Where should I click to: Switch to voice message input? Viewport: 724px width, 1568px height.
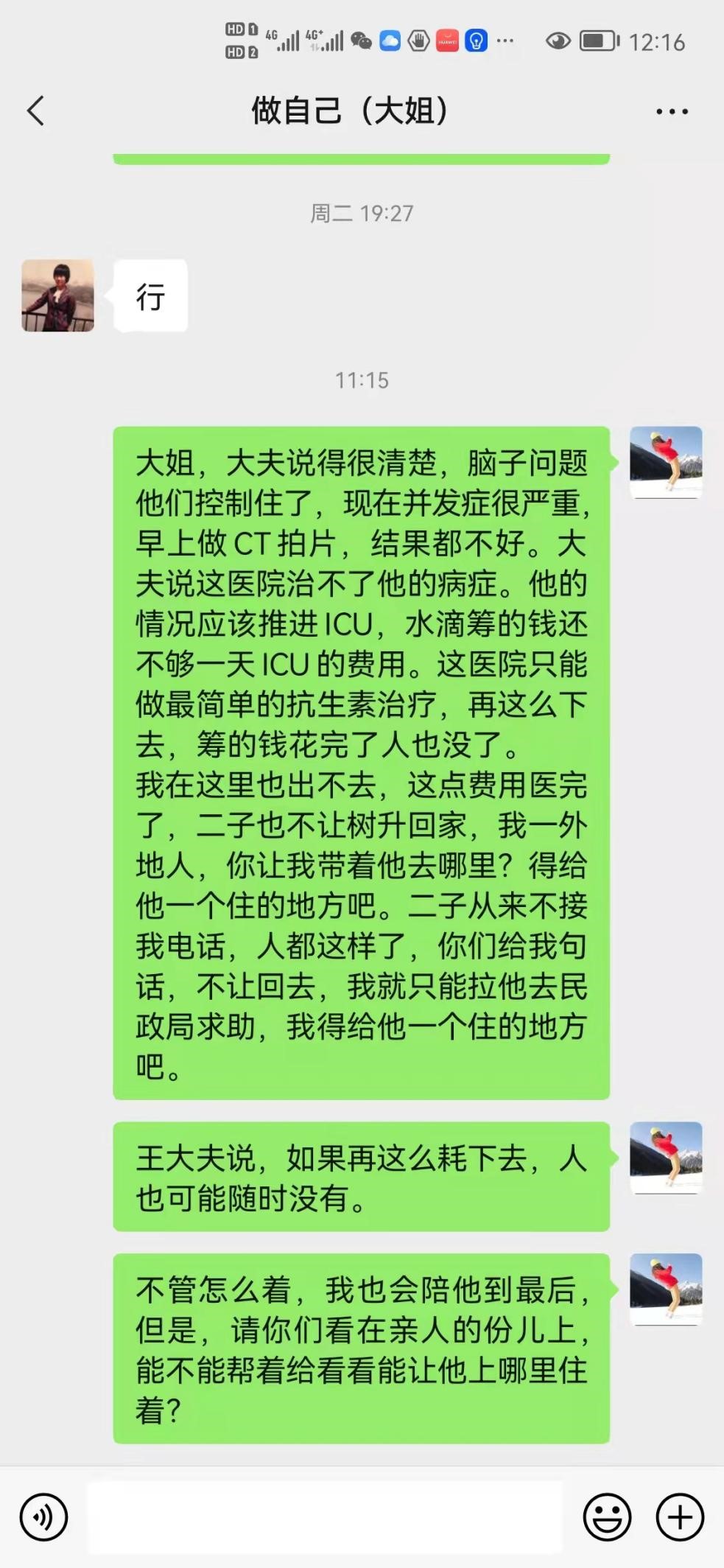point(43,1517)
